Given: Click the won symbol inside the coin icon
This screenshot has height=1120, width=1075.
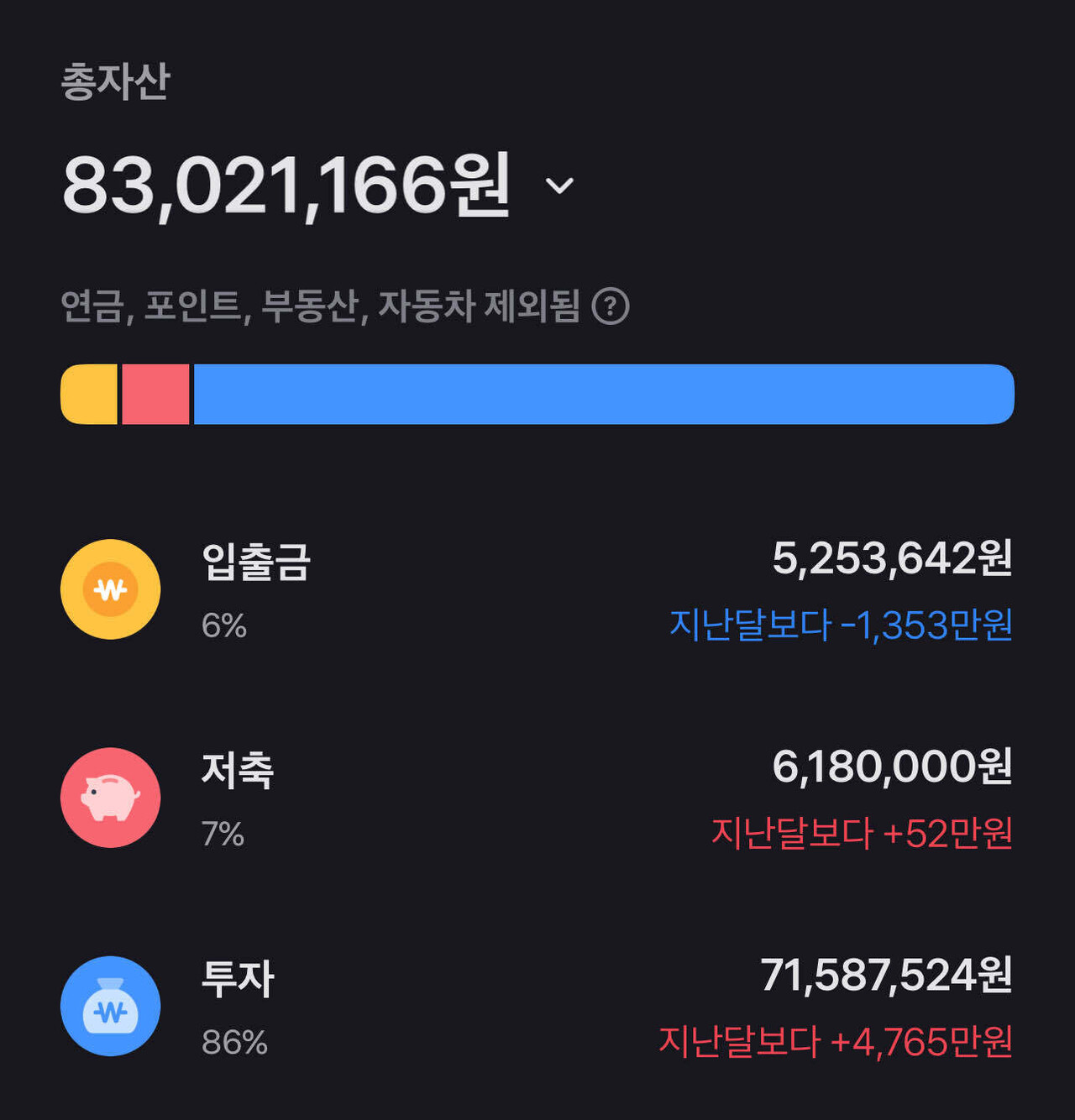Looking at the screenshot, I should (110, 589).
